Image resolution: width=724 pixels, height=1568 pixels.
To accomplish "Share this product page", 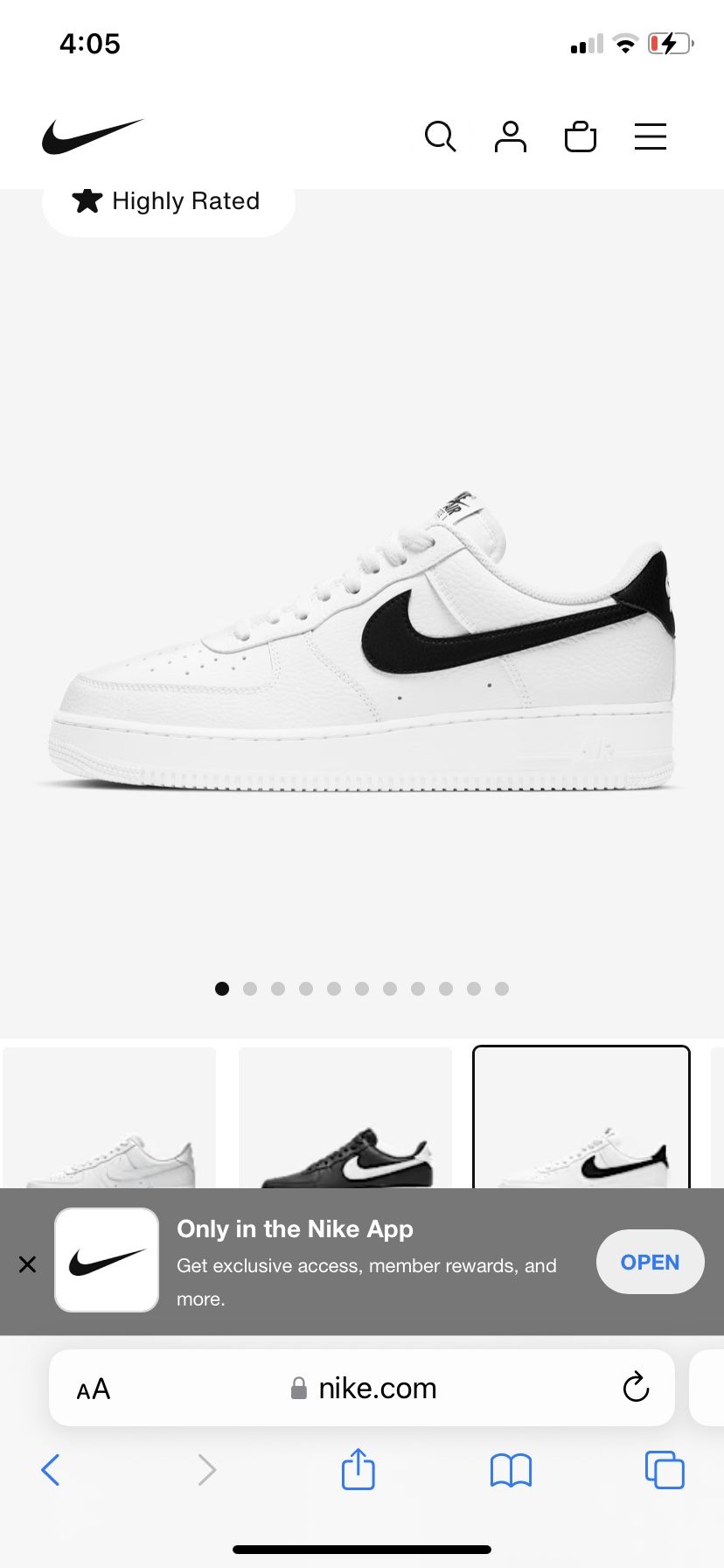I will pos(358,1470).
